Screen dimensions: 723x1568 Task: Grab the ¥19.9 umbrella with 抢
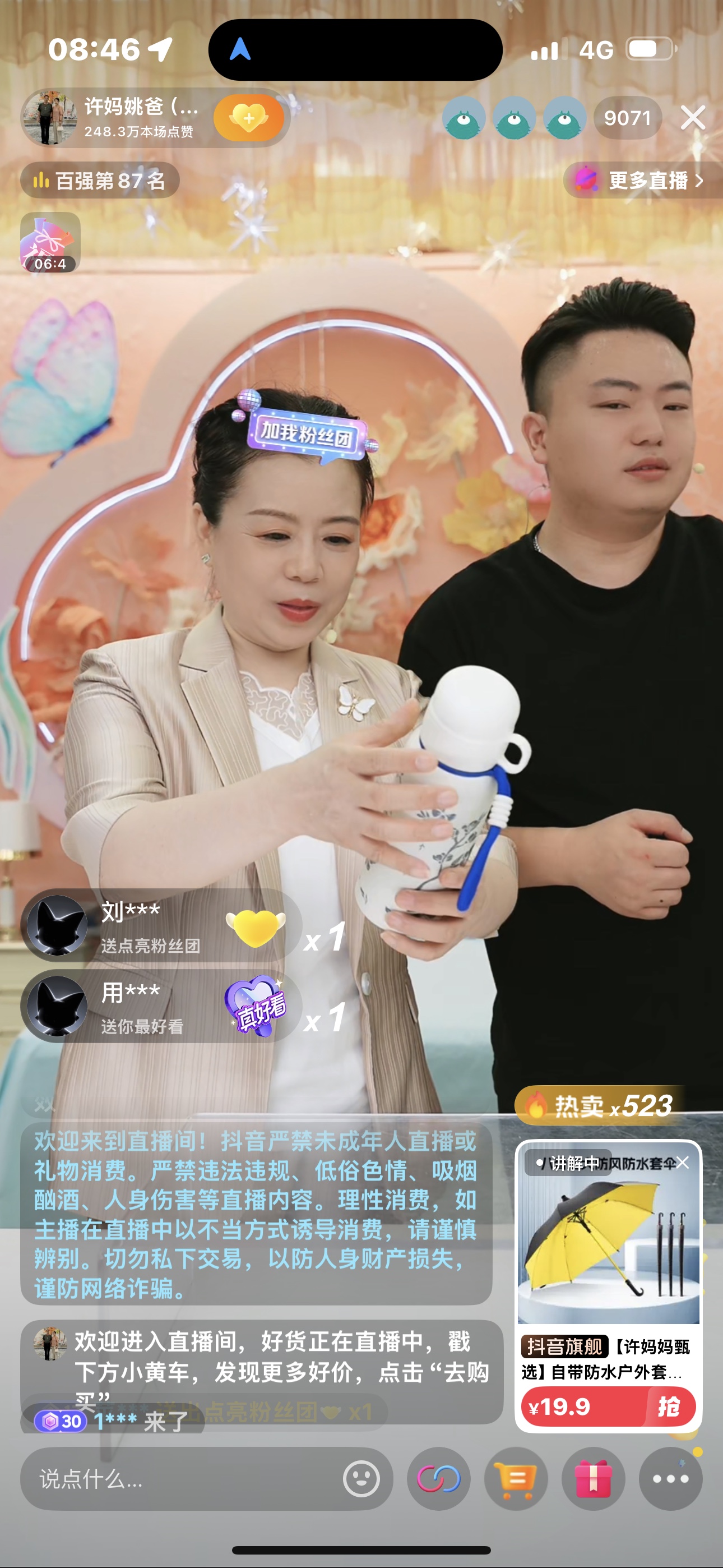tap(668, 1406)
